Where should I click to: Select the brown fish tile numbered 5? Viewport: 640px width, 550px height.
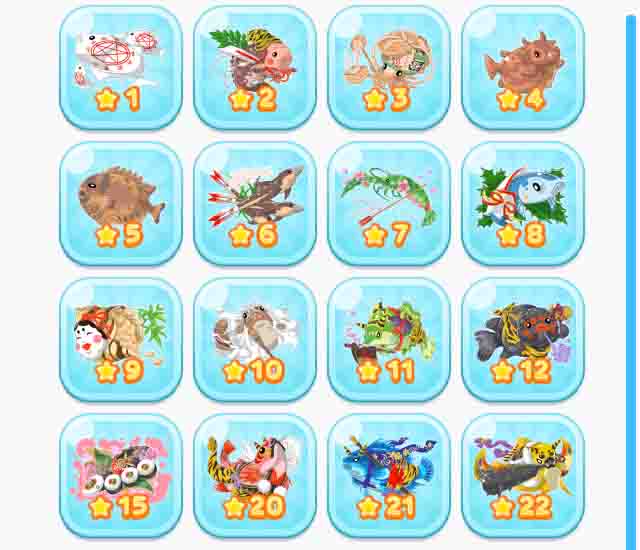[x=120, y=203]
